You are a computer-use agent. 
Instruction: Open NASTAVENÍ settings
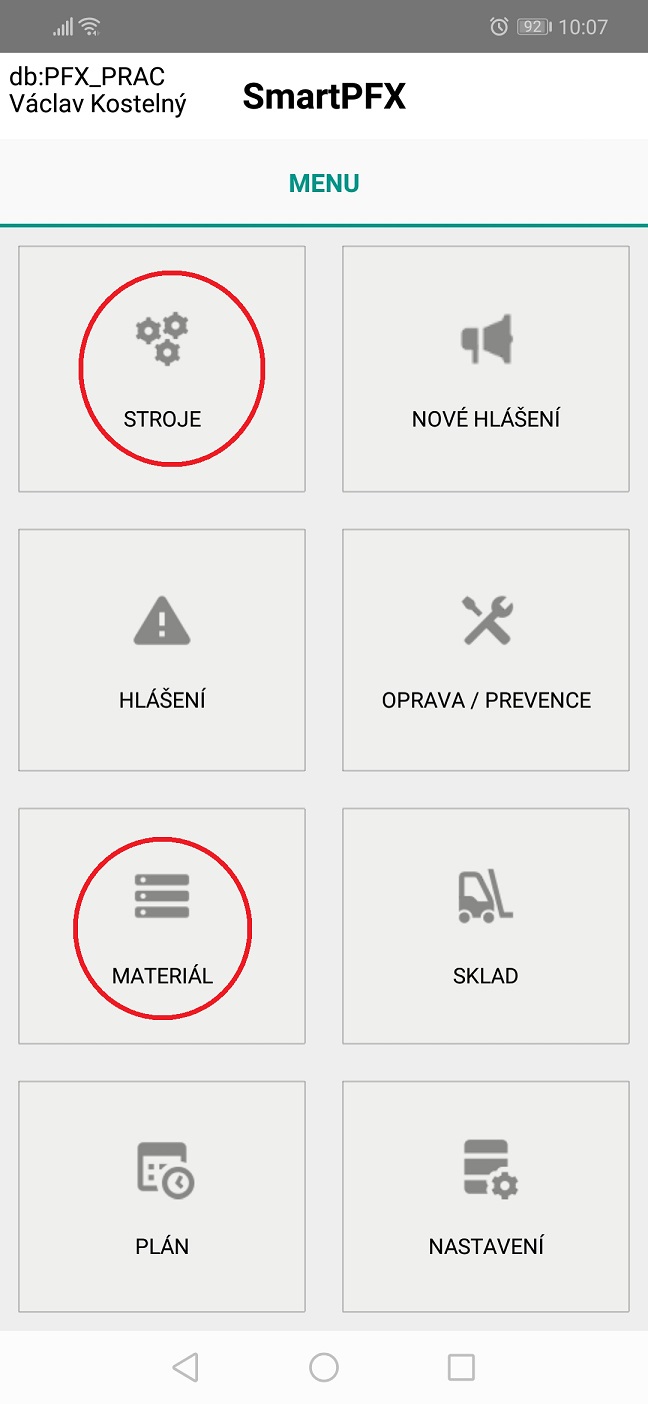[486, 1196]
